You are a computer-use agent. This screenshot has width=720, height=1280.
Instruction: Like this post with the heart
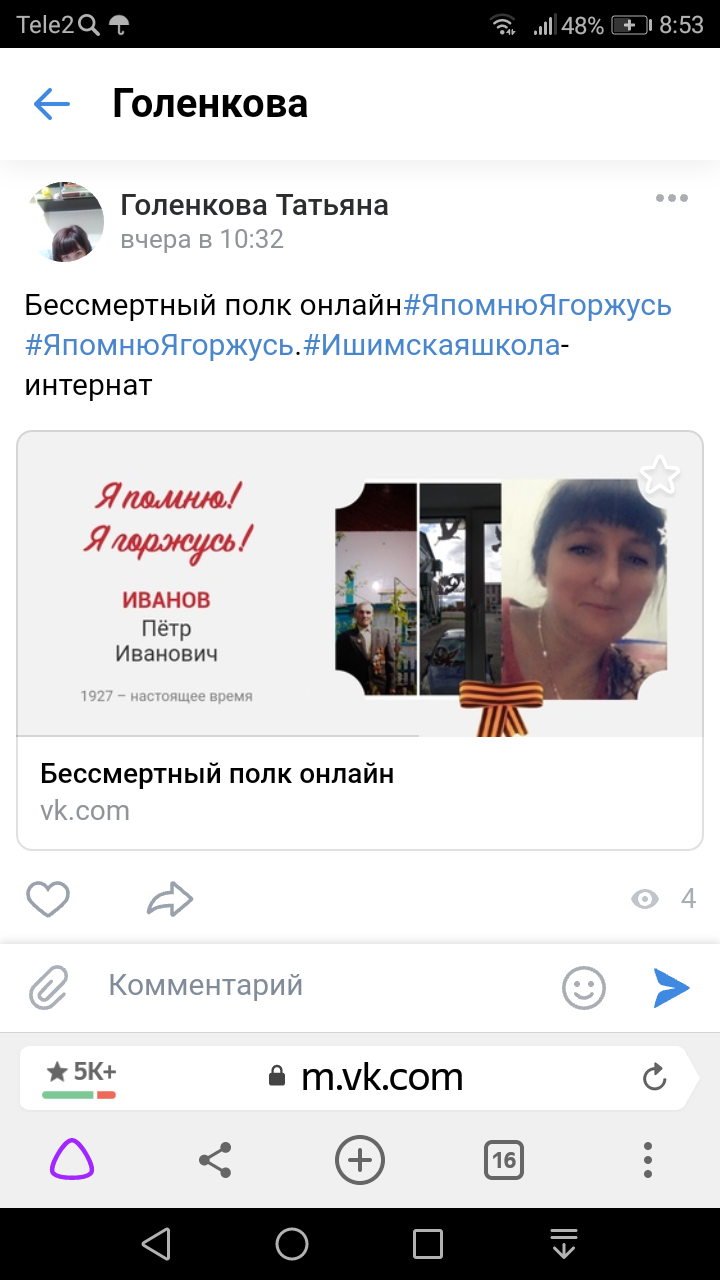[x=48, y=899]
